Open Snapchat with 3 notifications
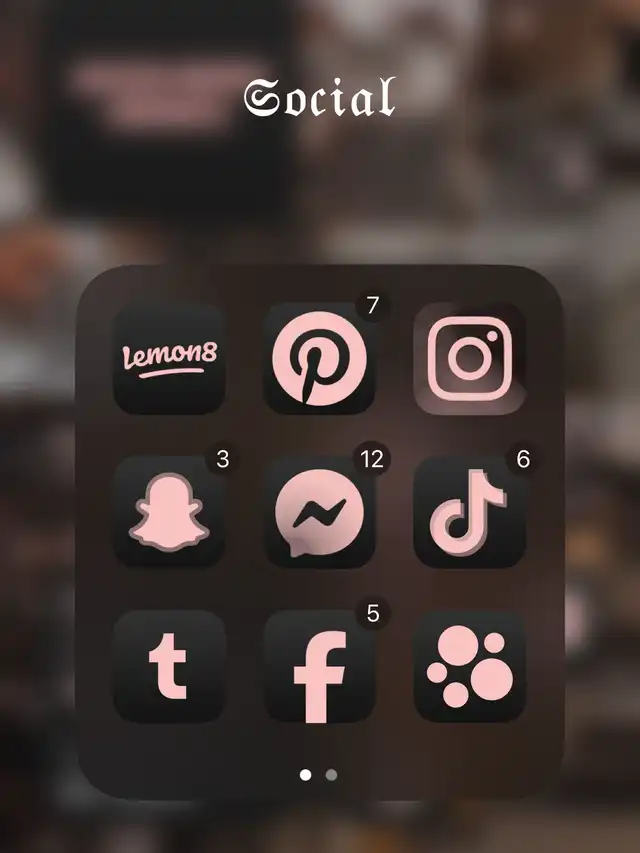The width and height of the screenshot is (640, 853). (169, 512)
